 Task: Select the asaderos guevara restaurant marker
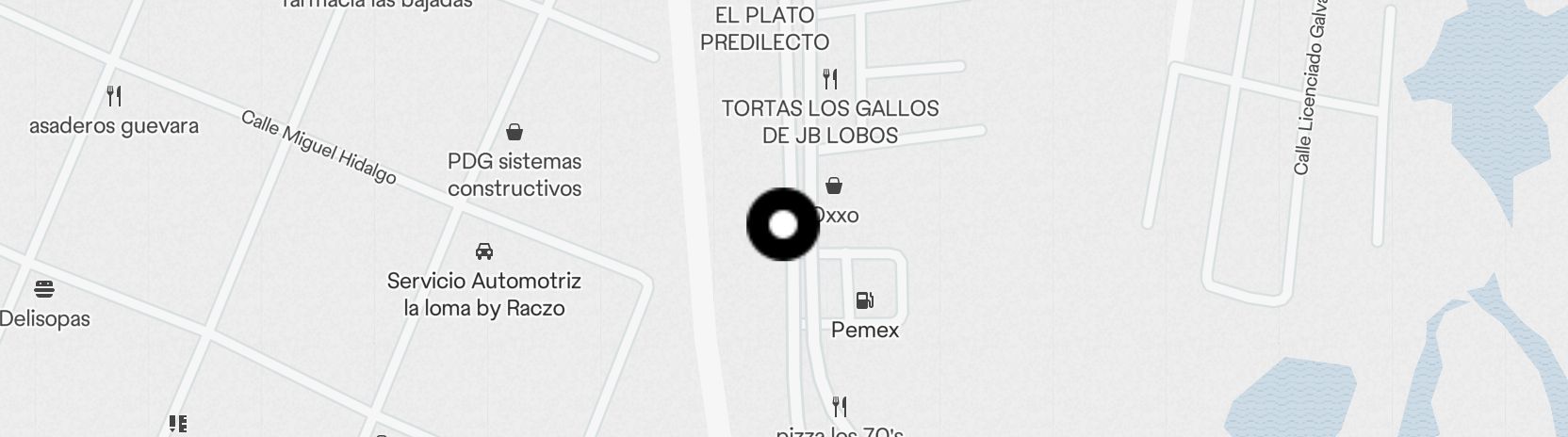coord(114,96)
